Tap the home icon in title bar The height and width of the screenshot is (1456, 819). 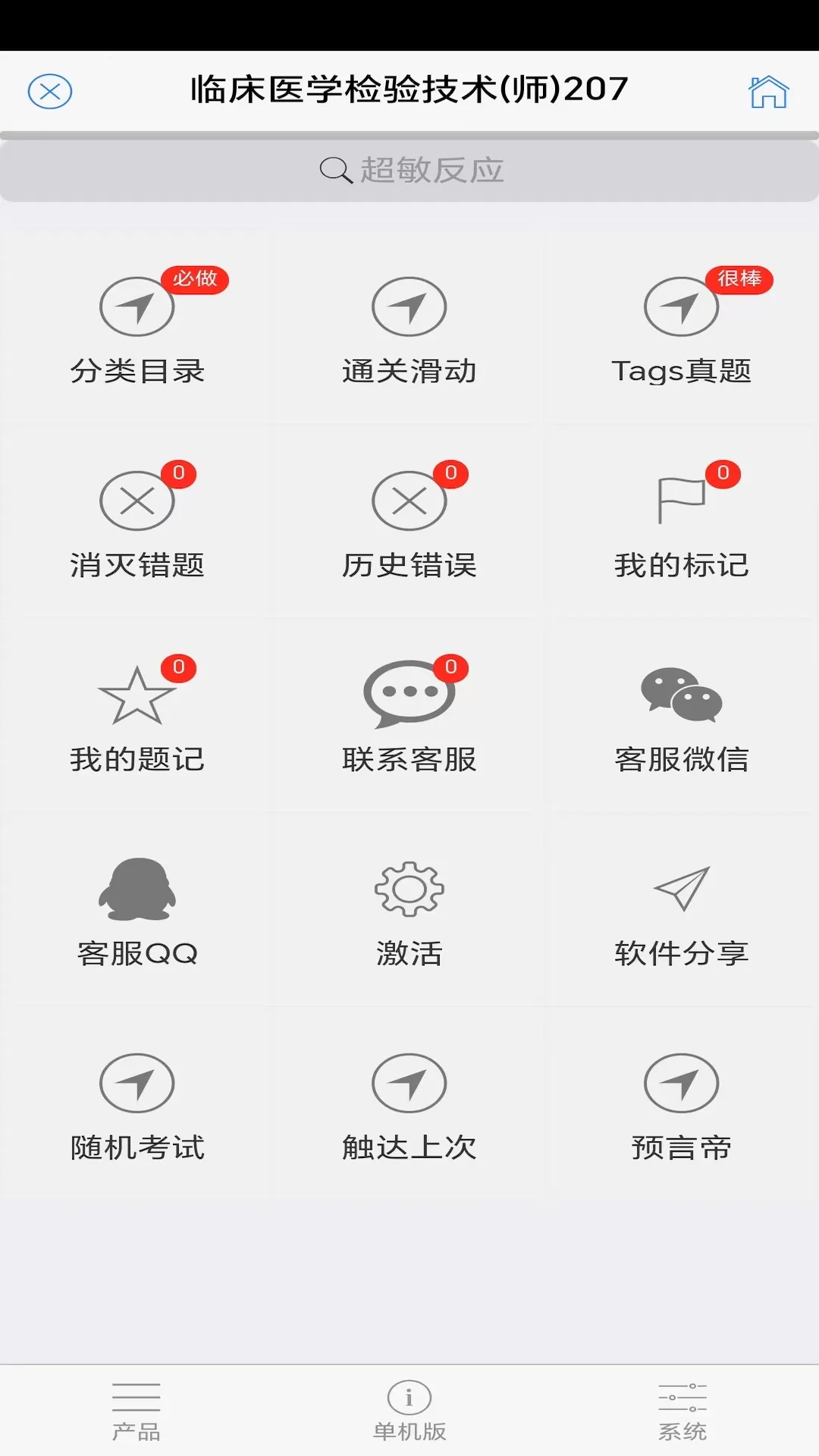click(770, 89)
